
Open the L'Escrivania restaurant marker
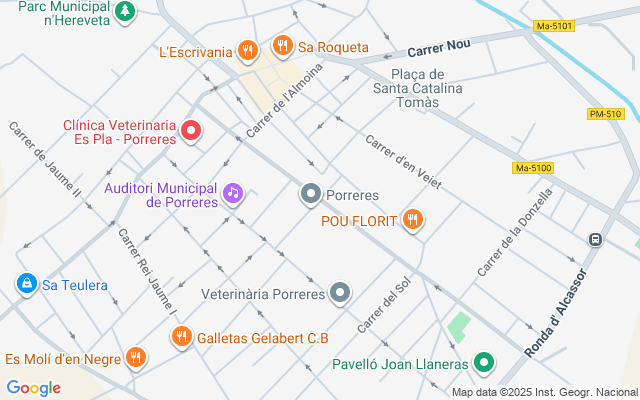[247, 50]
